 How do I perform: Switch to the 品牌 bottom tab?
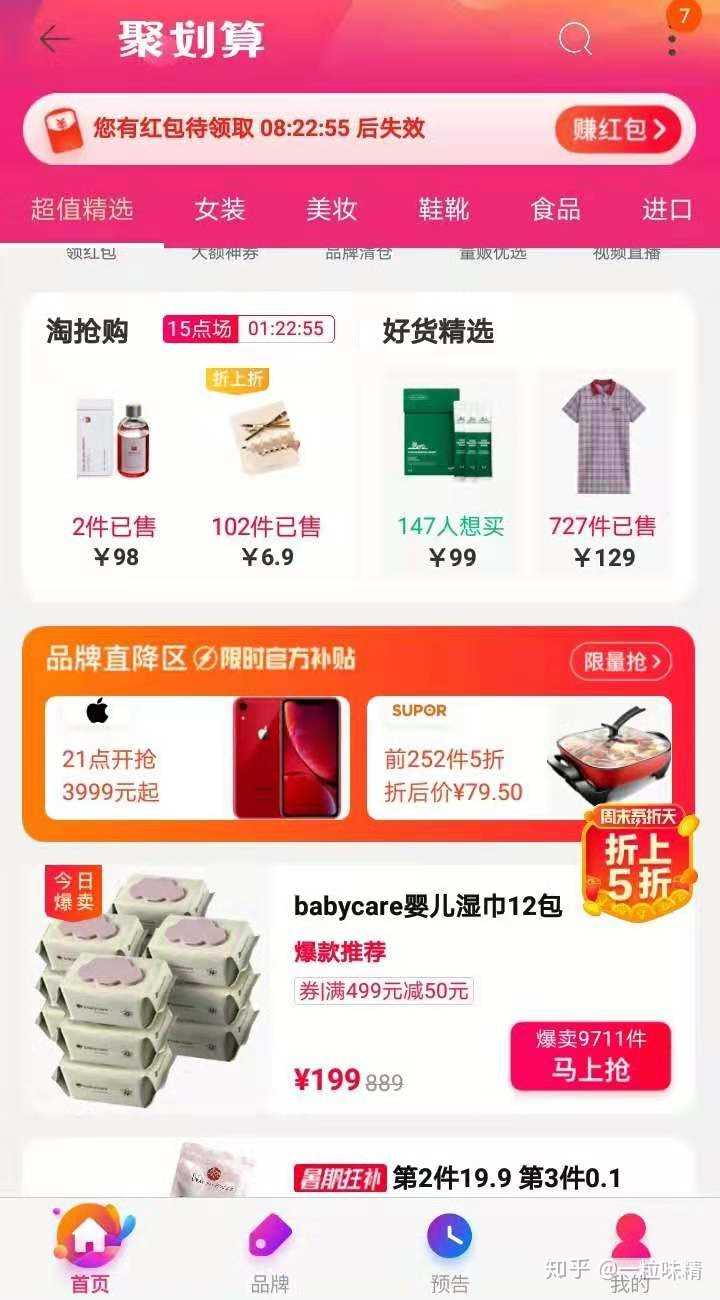tap(270, 1250)
